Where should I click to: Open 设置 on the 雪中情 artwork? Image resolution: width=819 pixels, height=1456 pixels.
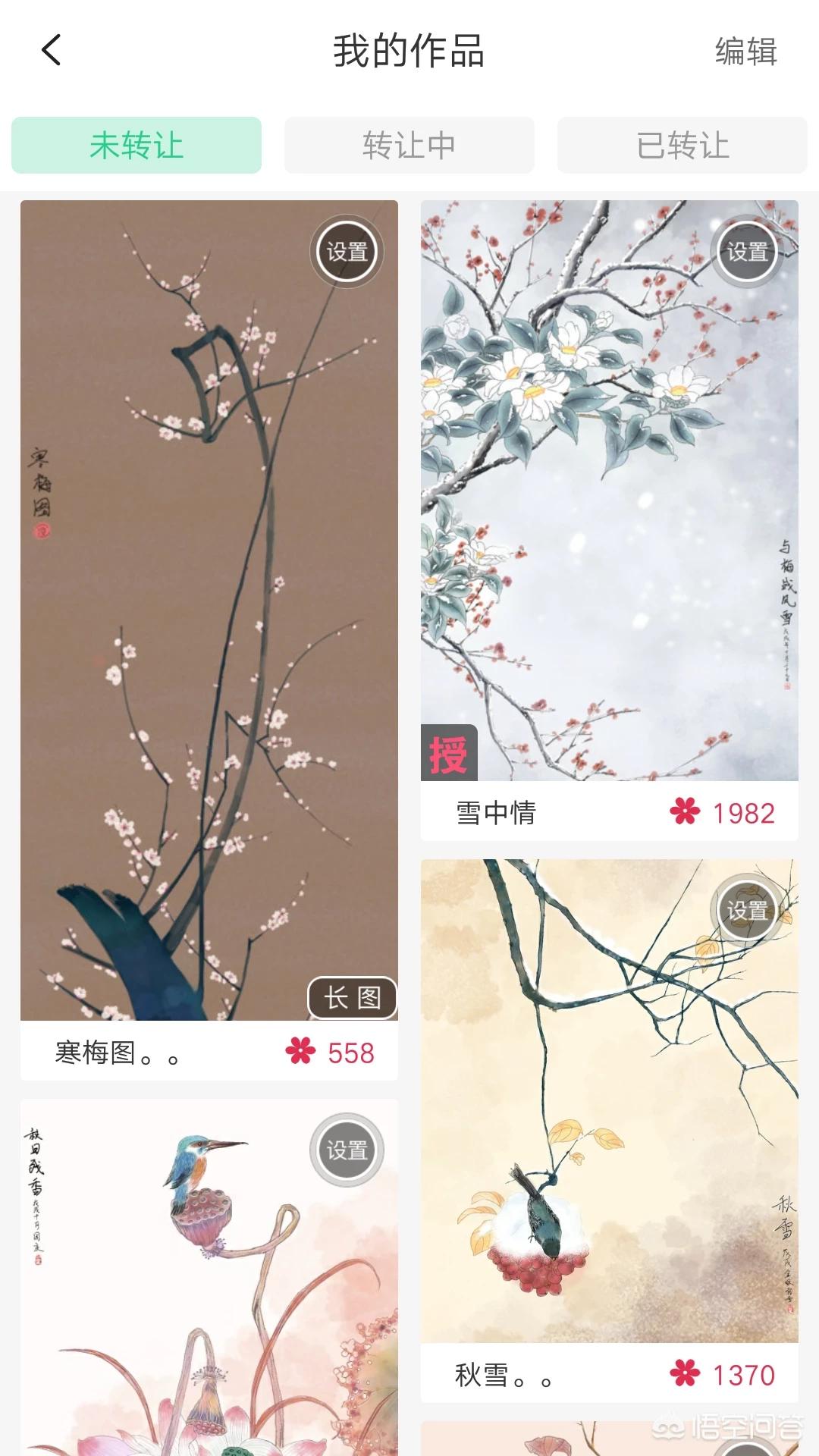coord(748,252)
